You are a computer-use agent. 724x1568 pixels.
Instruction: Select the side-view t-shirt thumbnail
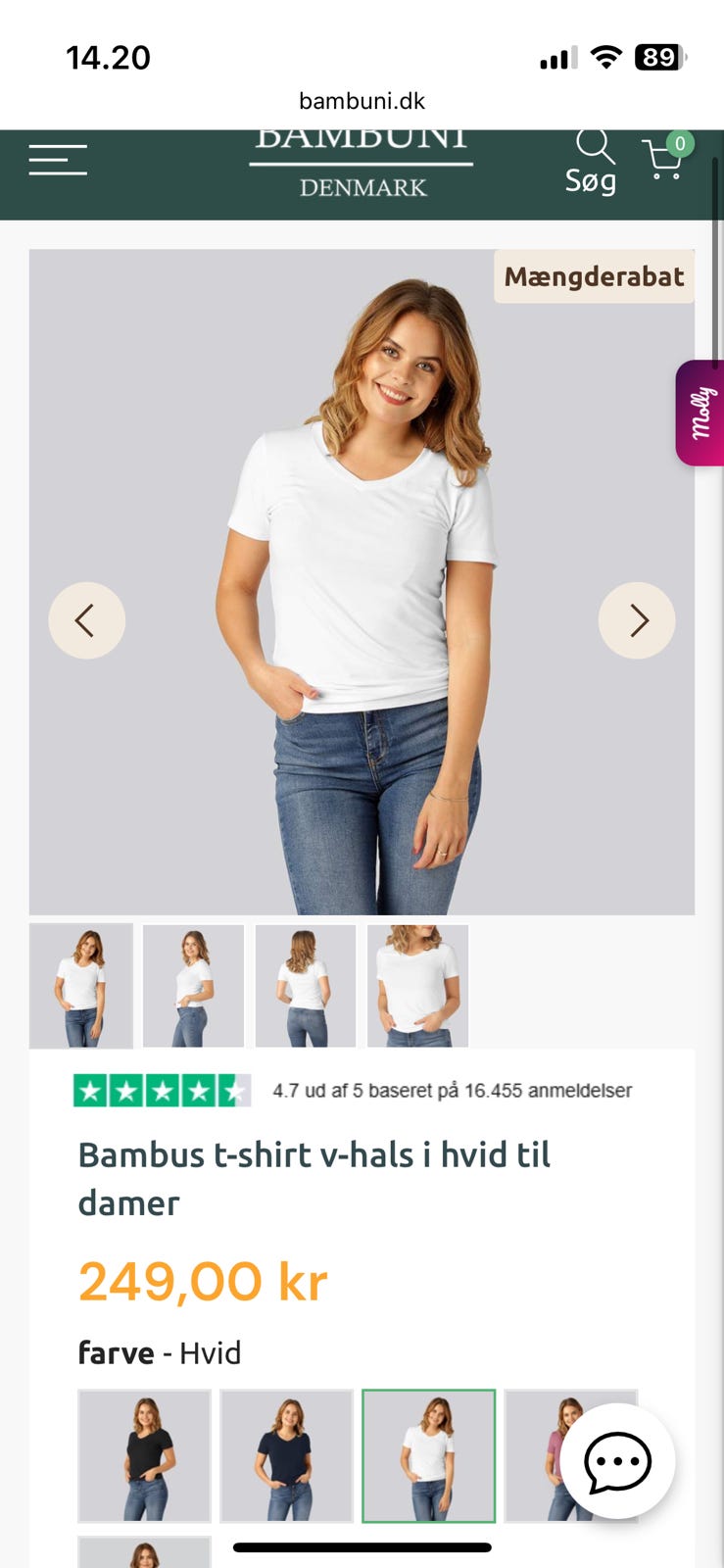[193, 985]
